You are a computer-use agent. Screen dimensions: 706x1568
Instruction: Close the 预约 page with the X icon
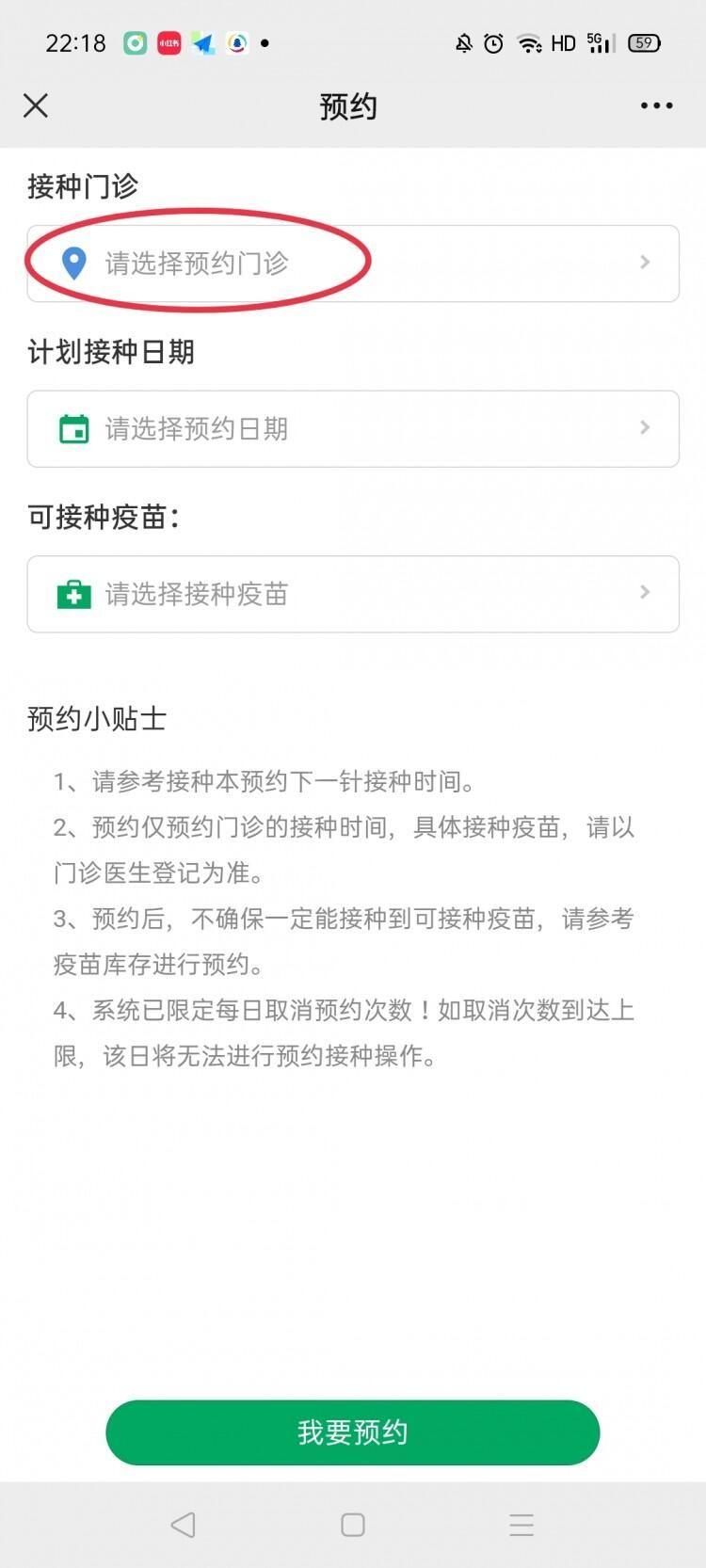tap(36, 105)
